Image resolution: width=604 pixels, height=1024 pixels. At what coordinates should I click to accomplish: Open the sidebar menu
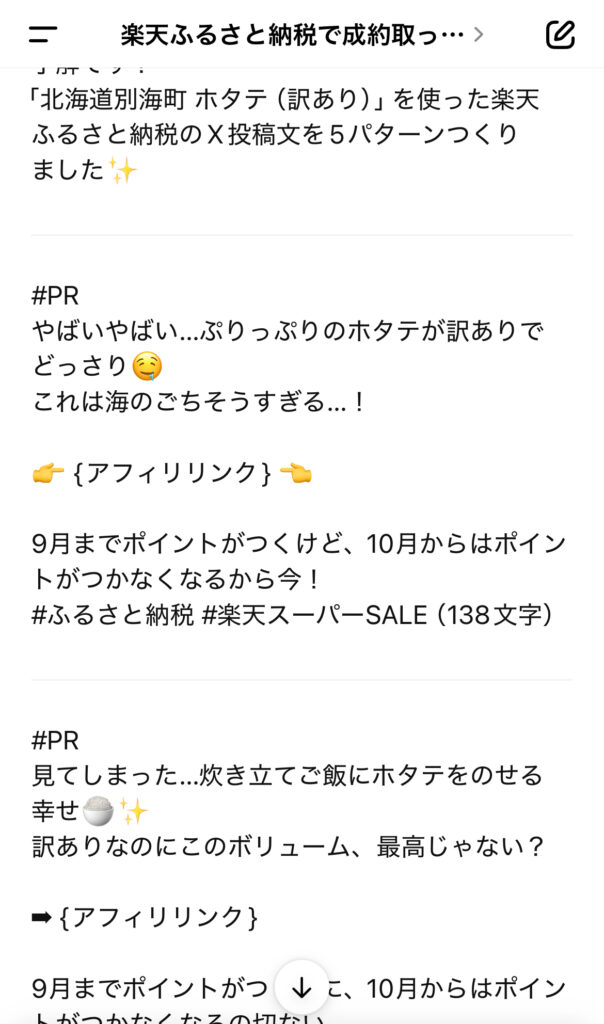tap(43, 34)
